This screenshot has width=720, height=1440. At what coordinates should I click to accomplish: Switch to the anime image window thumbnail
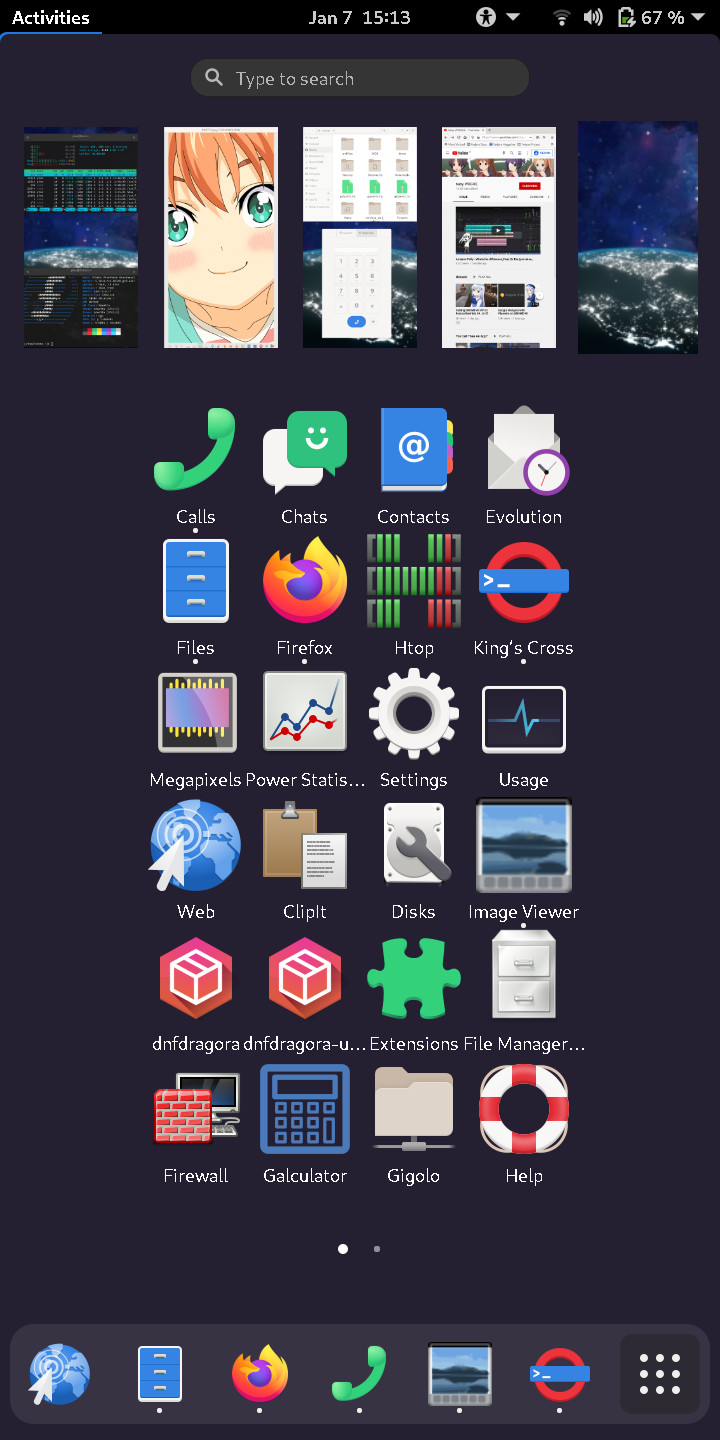[x=220, y=237]
